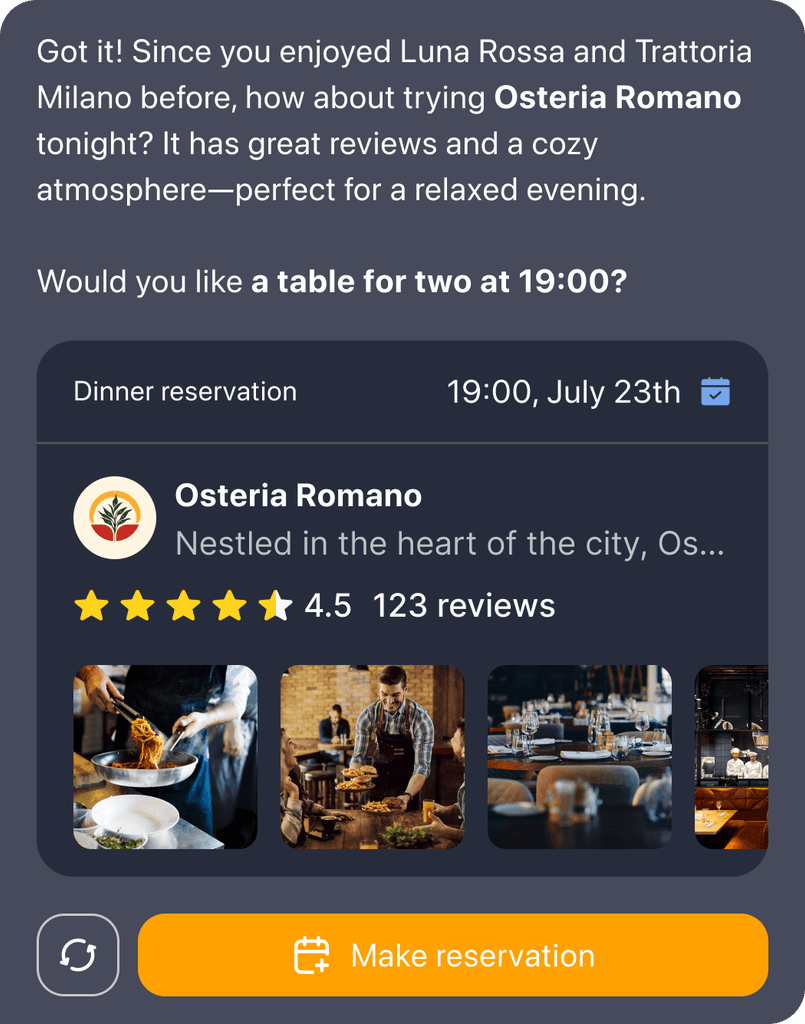Image resolution: width=805 pixels, height=1024 pixels.
Task: View the photo of the open kitchen
Action: click(732, 757)
